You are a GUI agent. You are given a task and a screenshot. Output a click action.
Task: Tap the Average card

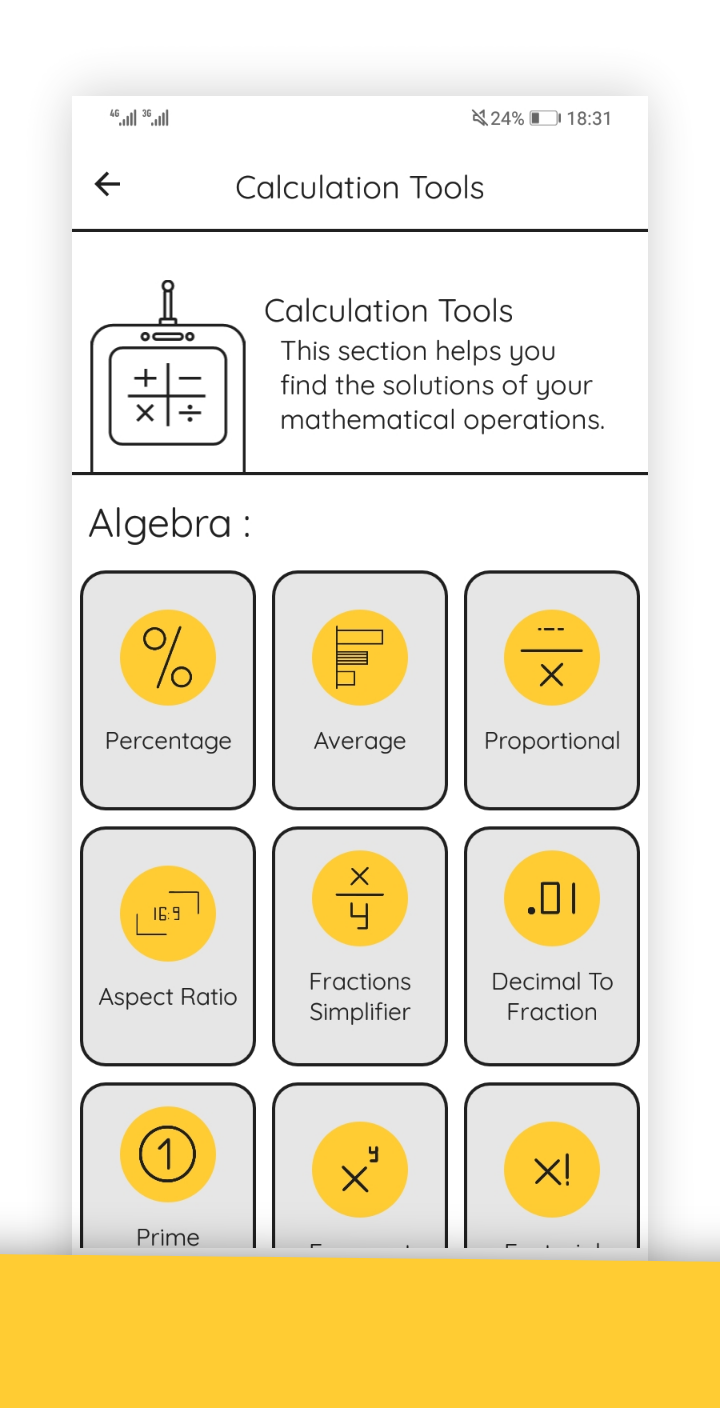pyautogui.click(x=360, y=688)
